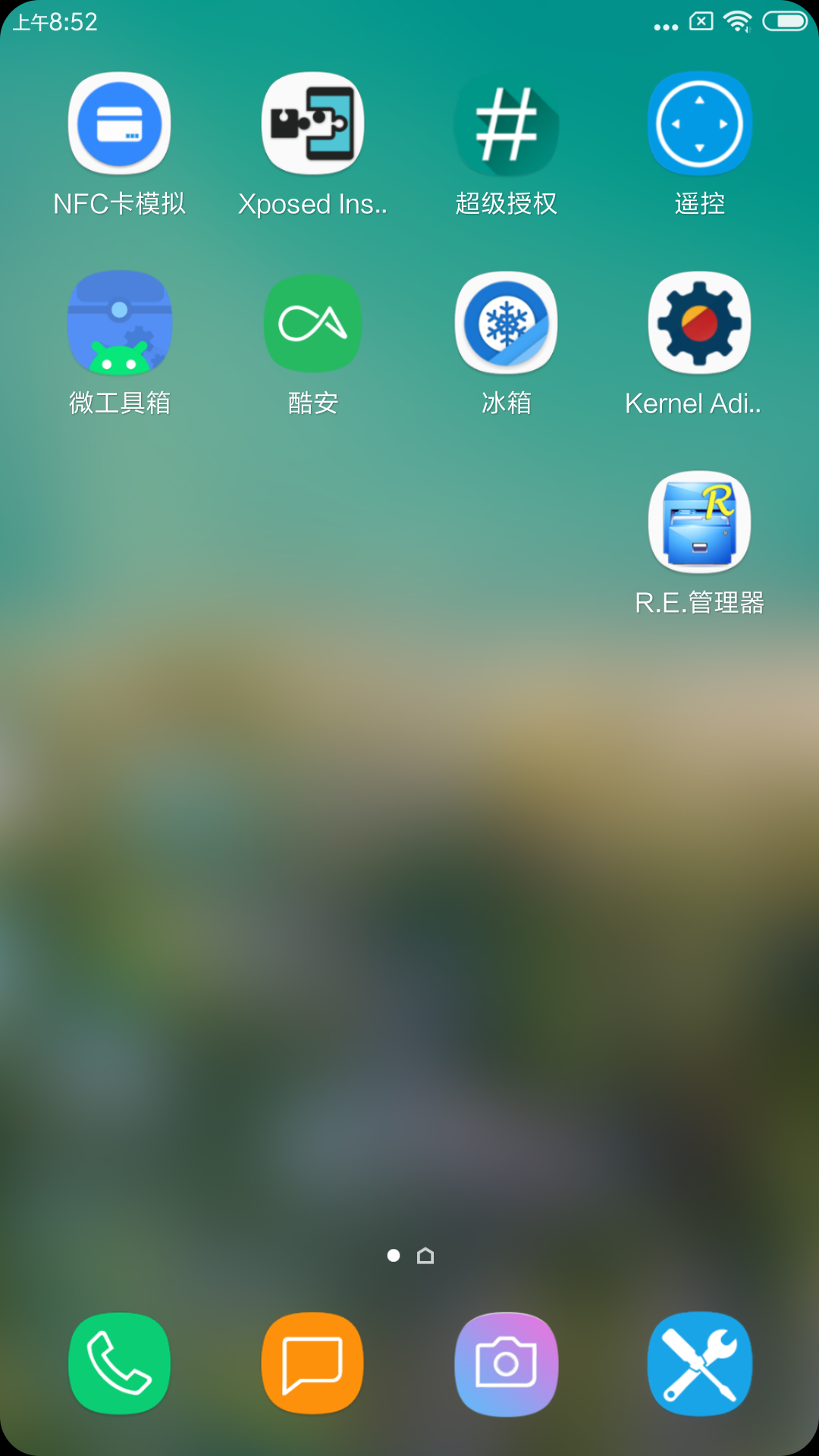Open the 超级授权 superuser app
This screenshot has height=1456, width=819.
point(506,124)
